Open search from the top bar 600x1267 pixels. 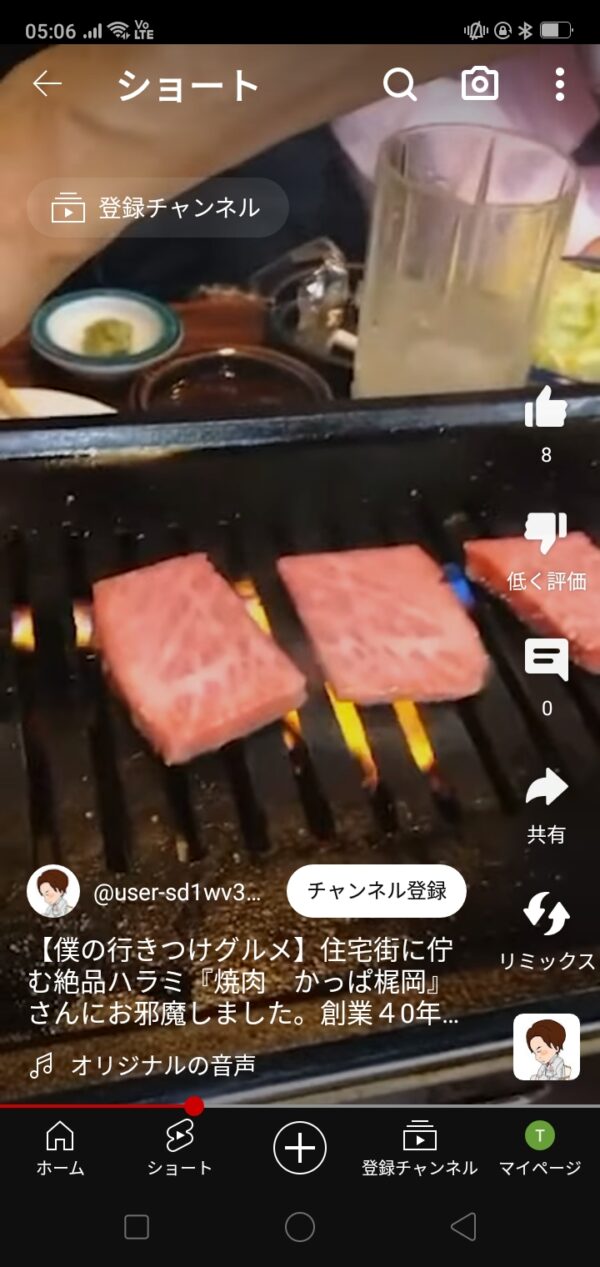400,85
